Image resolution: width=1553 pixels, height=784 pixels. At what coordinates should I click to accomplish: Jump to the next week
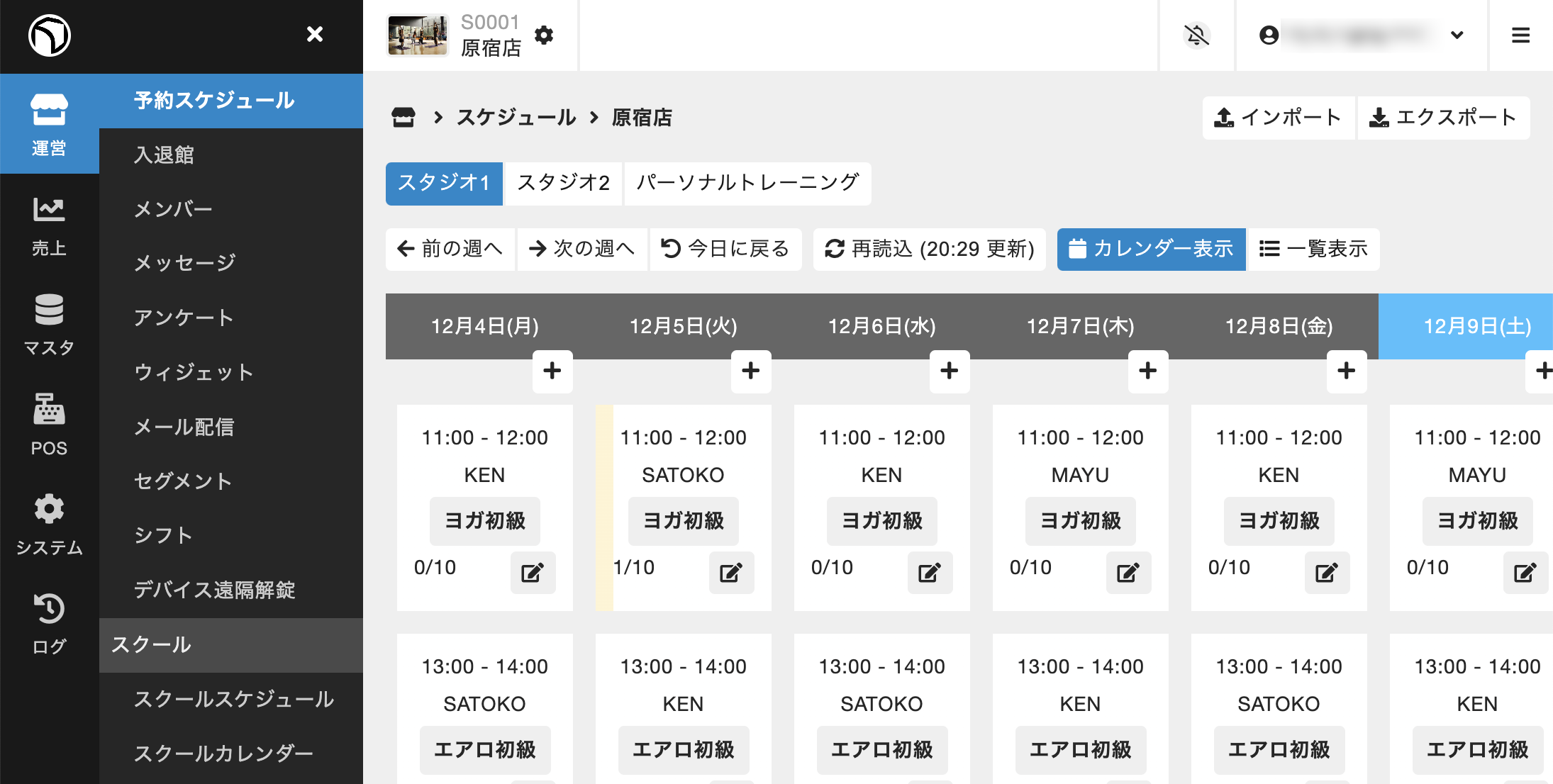tap(582, 249)
